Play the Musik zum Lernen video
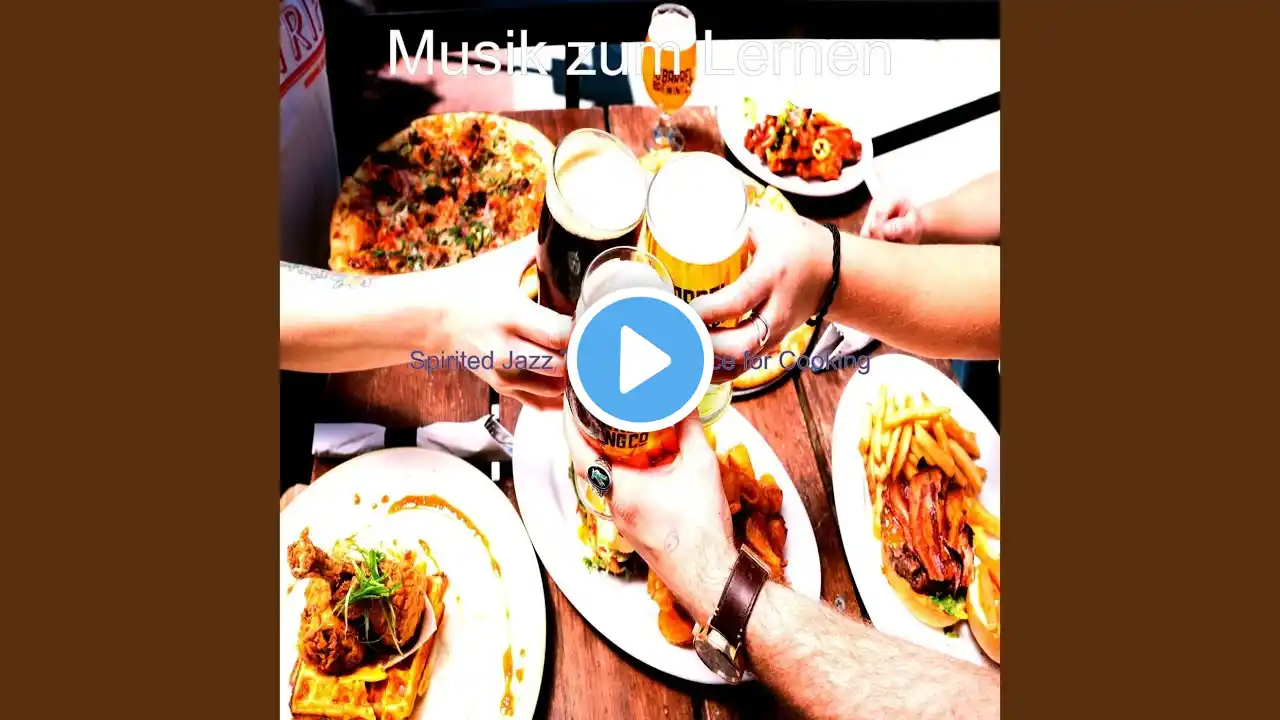 click(x=640, y=360)
